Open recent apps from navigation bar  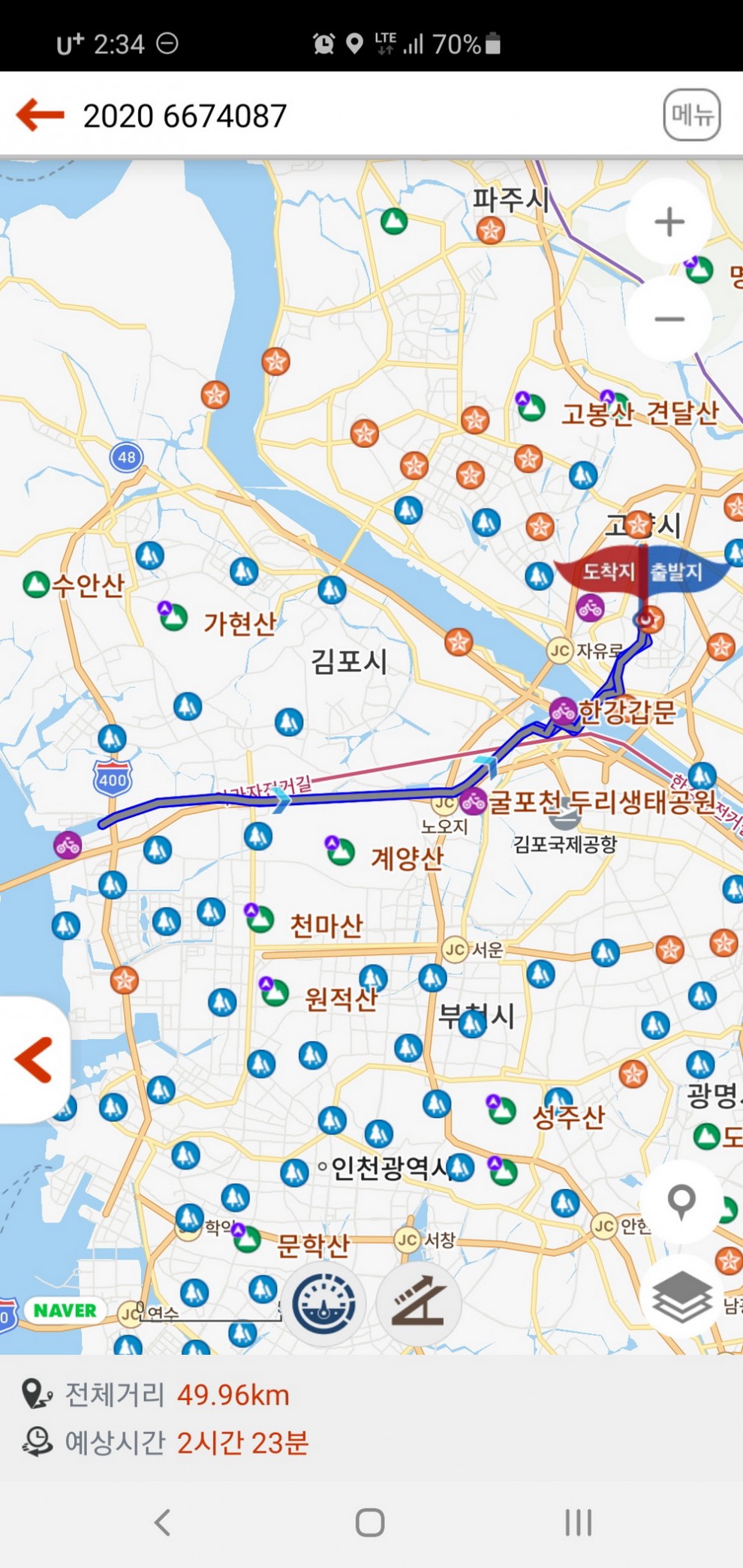click(579, 1522)
